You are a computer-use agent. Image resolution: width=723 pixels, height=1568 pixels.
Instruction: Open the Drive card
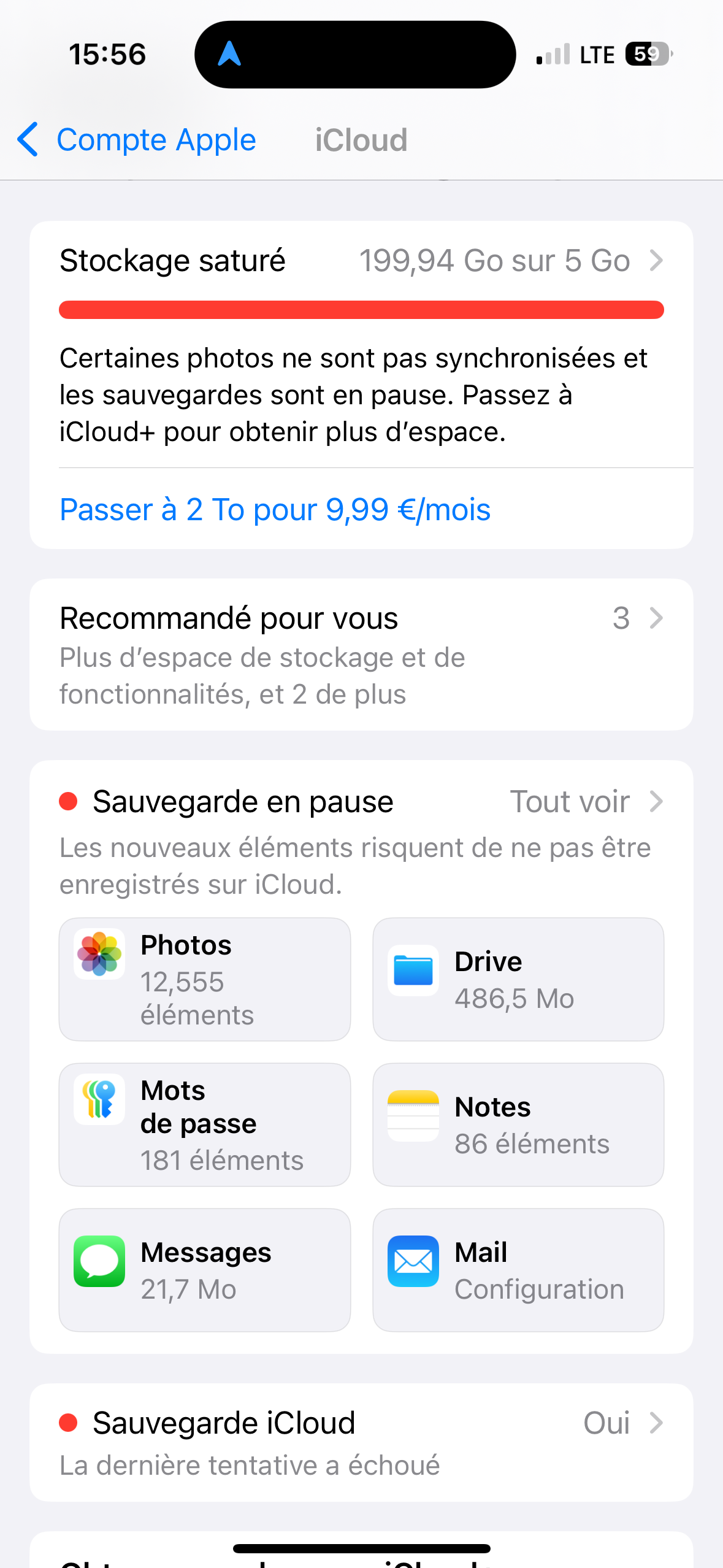pyautogui.click(x=518, y=979)
